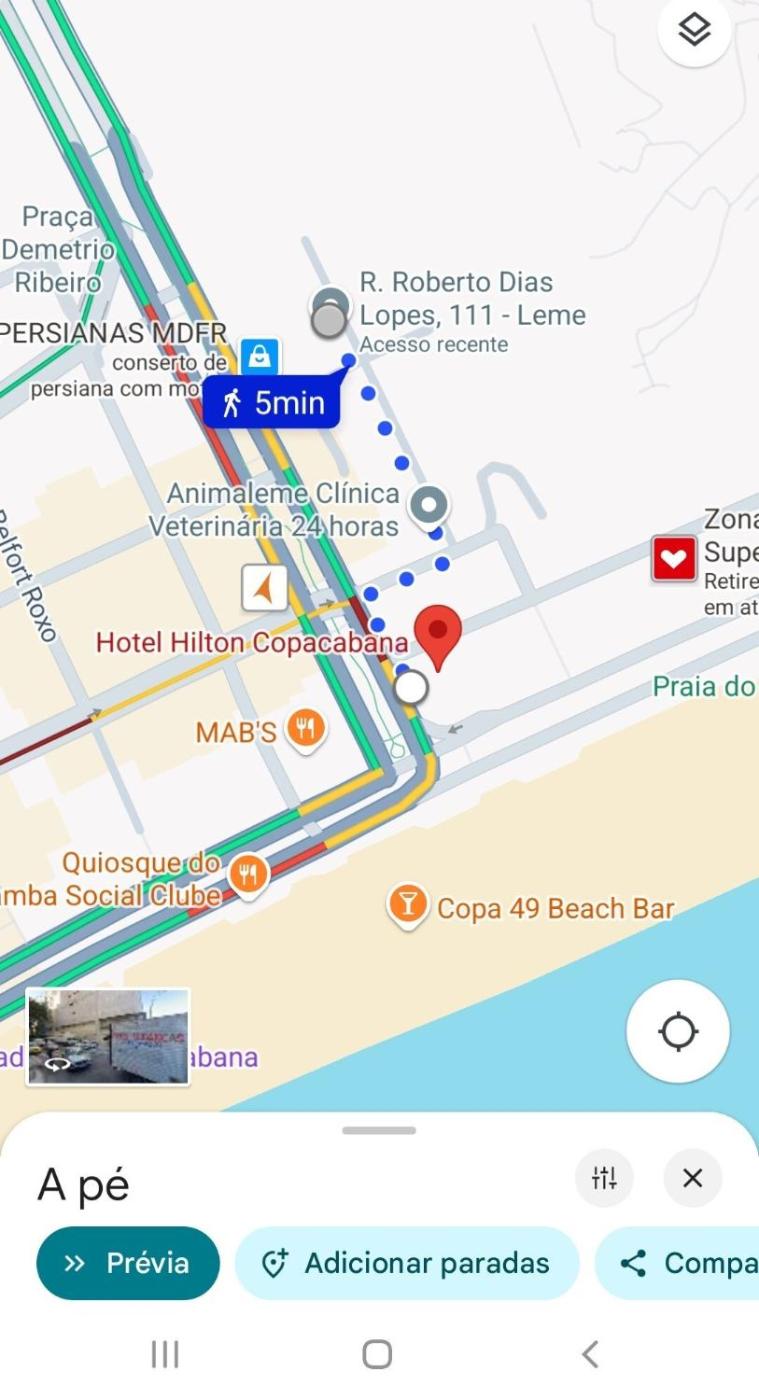Start the Prévia route preview
Screen dimensions: 759x1400
click(128, 1263)
